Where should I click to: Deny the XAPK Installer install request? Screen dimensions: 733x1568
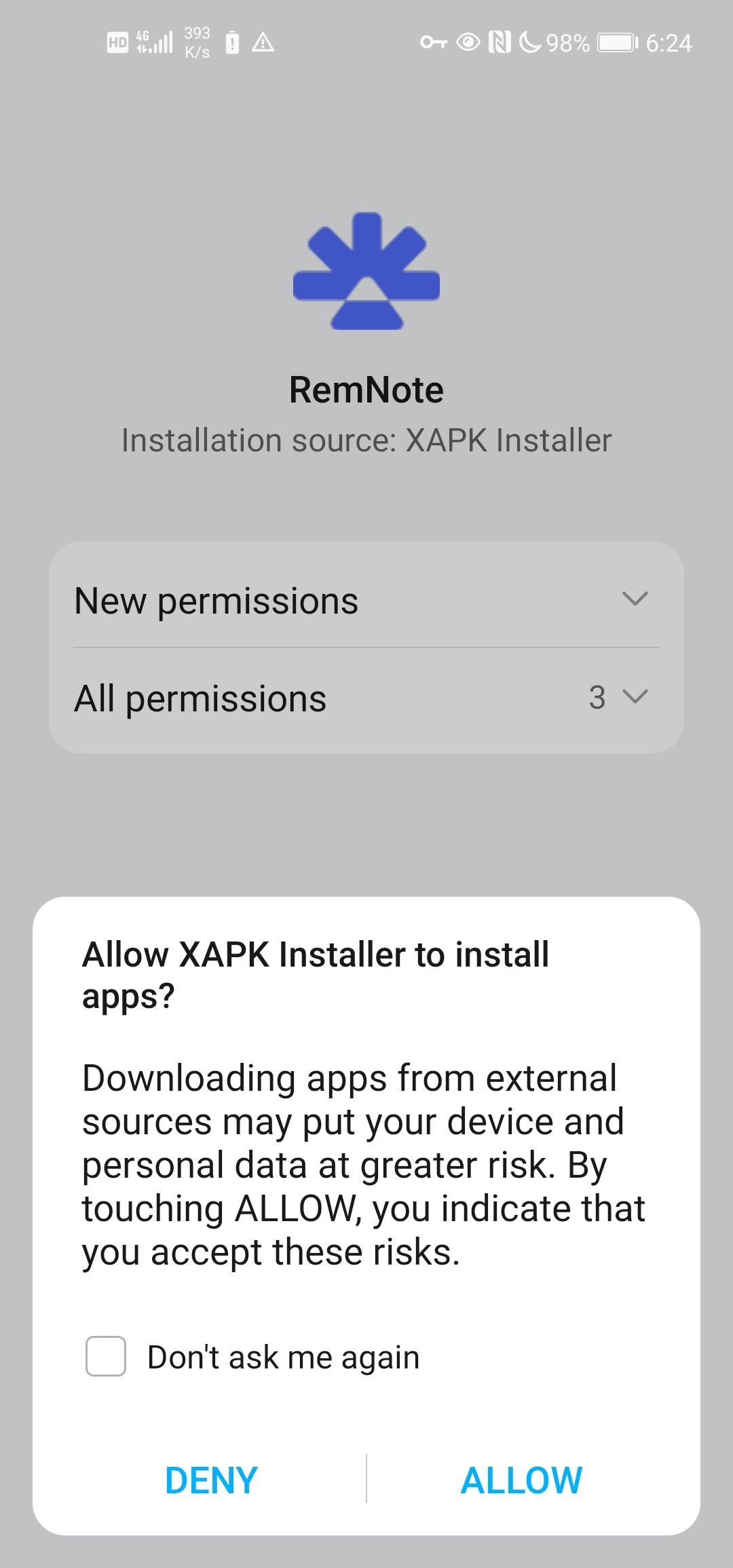211,1480
